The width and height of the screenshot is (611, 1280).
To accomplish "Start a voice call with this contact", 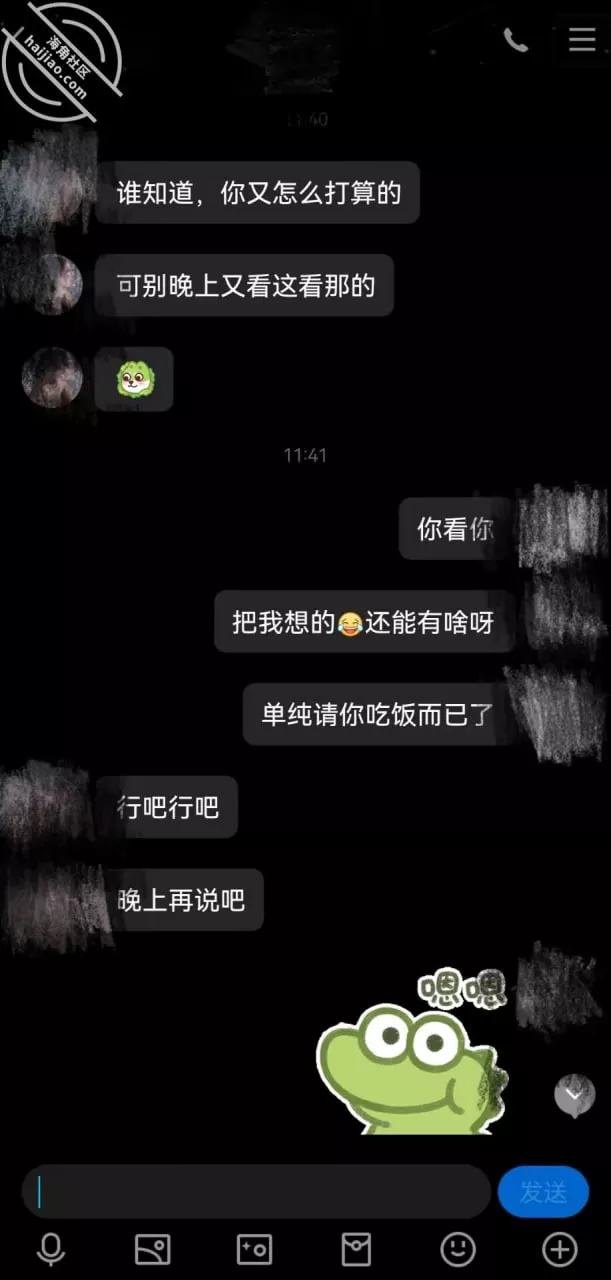I will coord(515,40).
